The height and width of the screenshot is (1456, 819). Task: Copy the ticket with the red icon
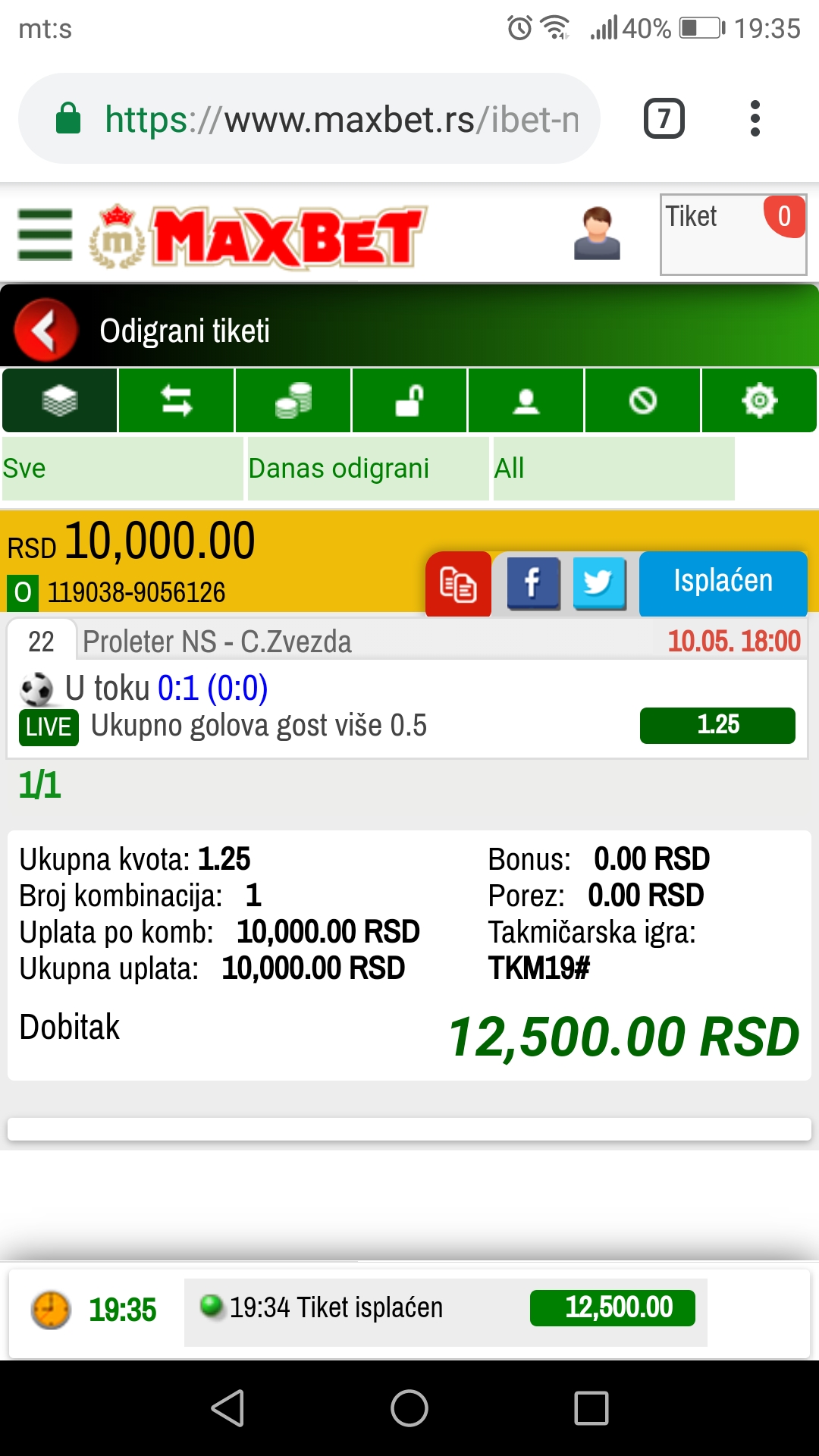pyautogui.click(x=458, y=584)
